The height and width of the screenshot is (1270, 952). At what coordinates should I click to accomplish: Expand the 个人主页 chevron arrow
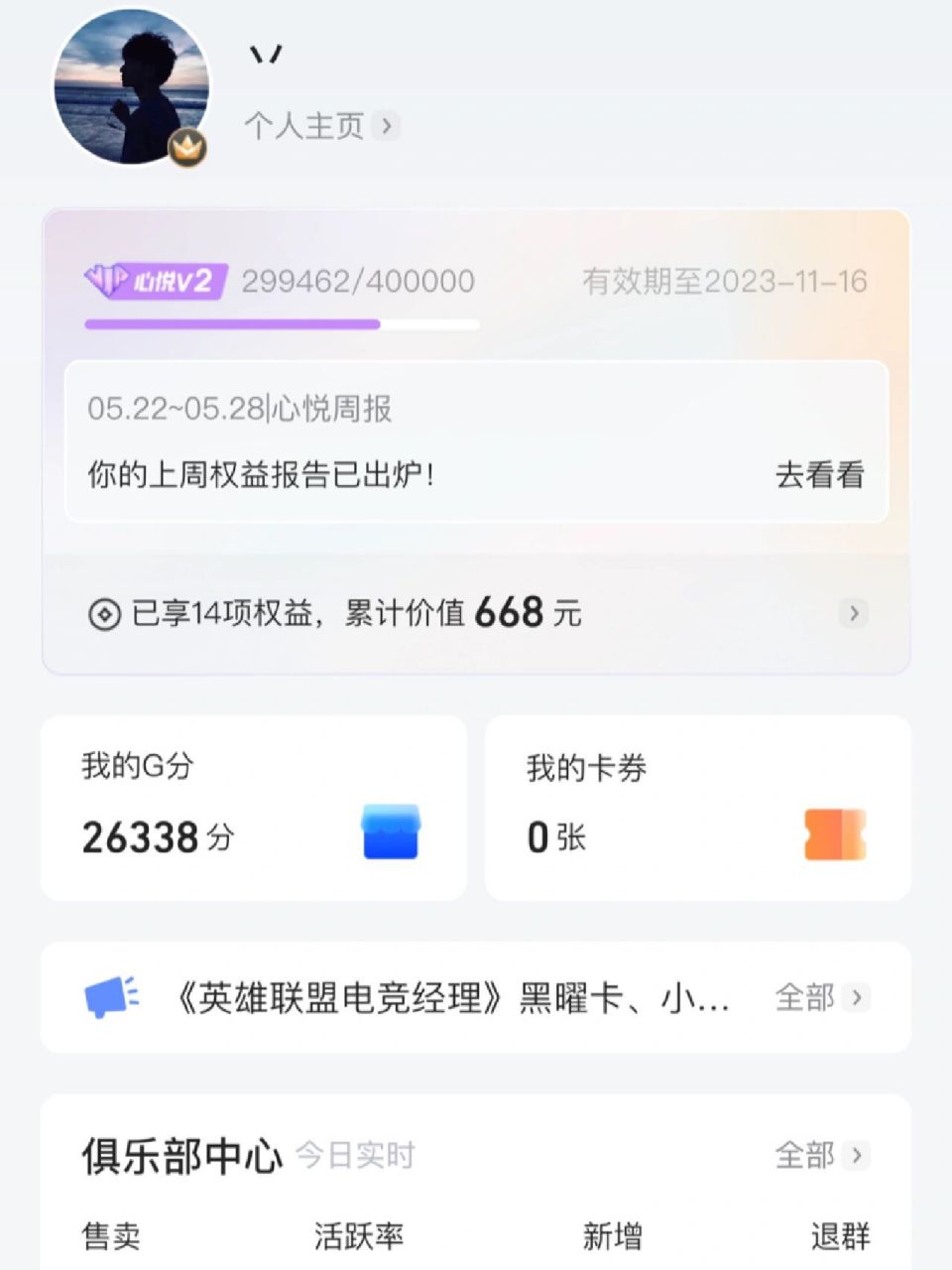click(389, 127)
